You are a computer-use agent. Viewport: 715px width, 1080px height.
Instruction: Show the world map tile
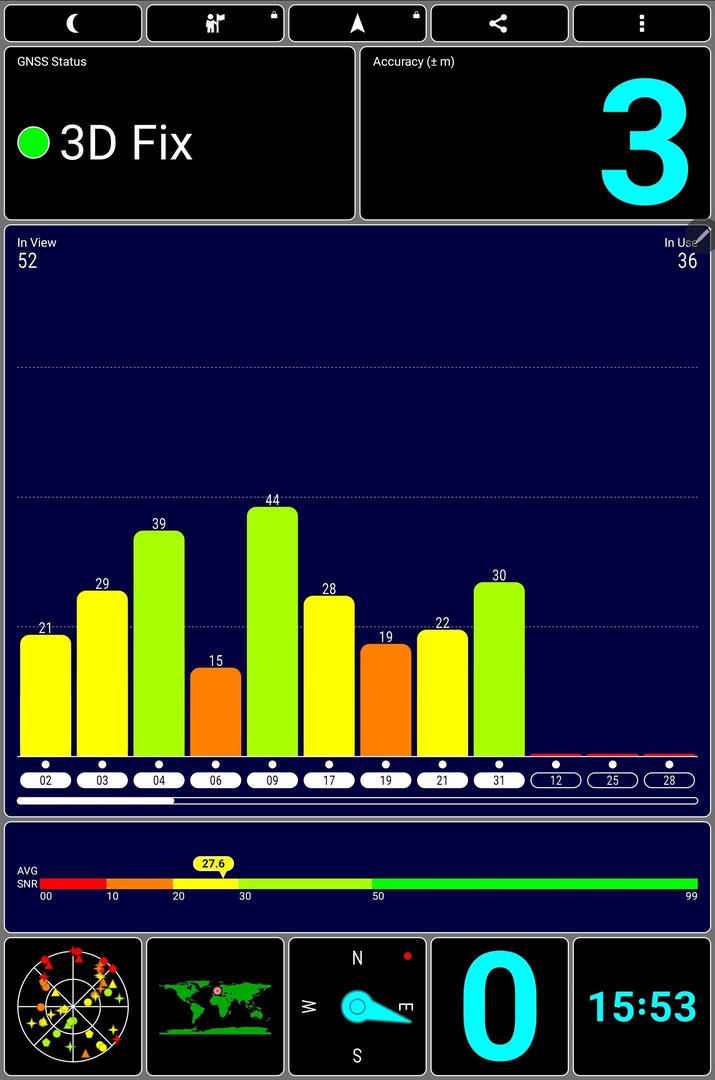pos(215,1006)
